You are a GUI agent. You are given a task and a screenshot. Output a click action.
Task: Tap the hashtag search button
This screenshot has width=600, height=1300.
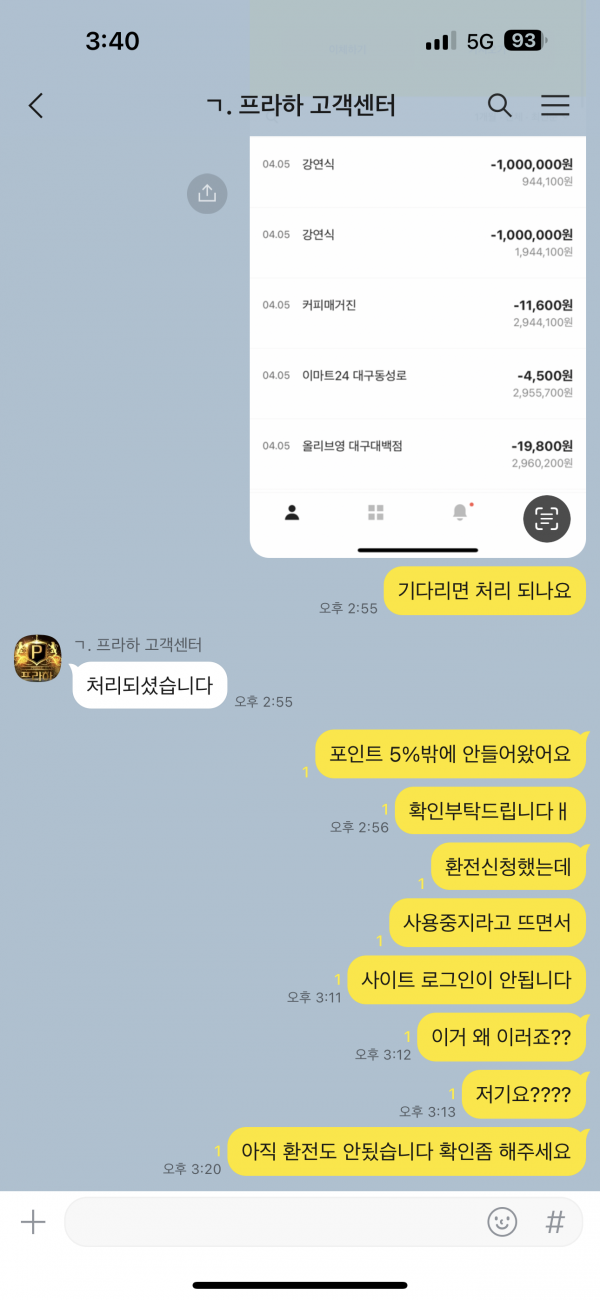pos(555,1221)
